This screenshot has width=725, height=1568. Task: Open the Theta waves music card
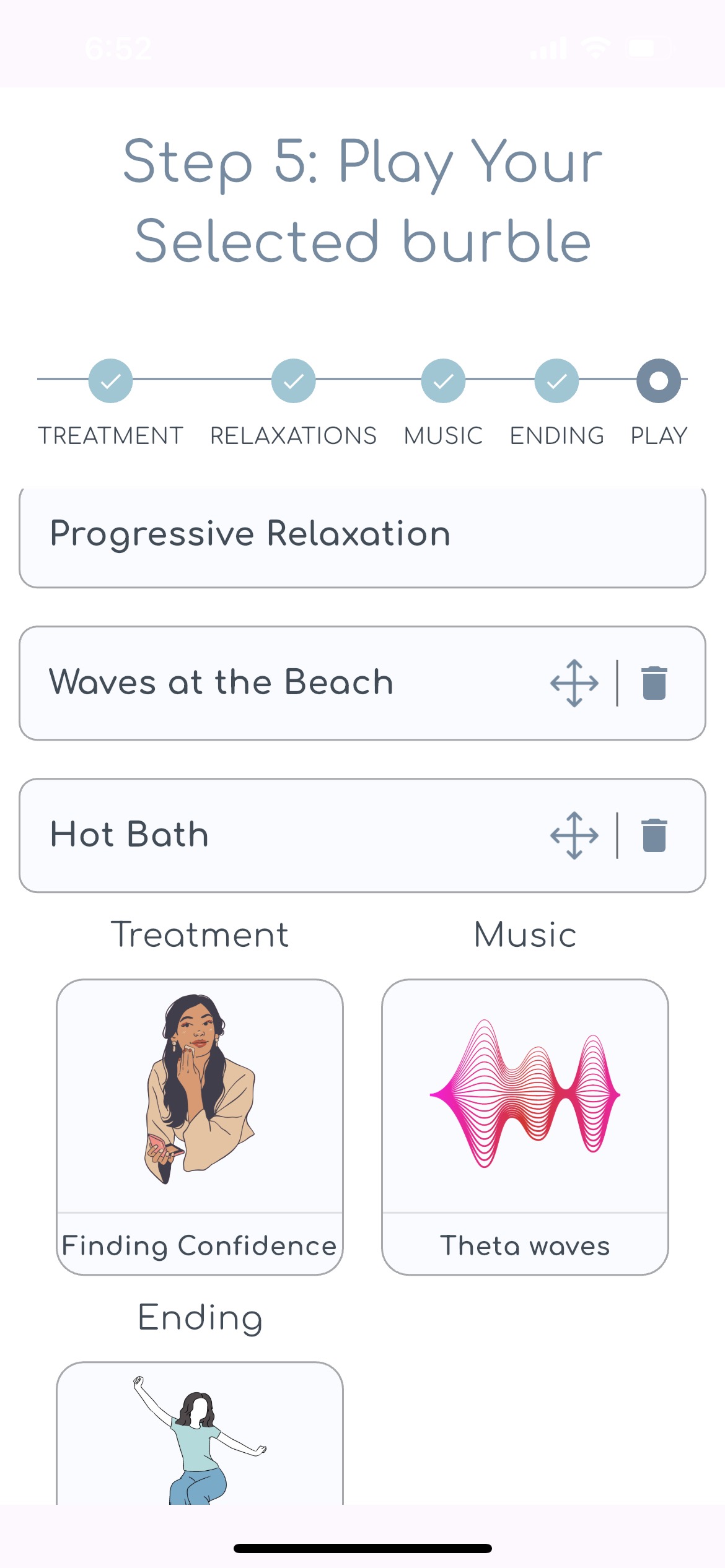(525, 1126)
